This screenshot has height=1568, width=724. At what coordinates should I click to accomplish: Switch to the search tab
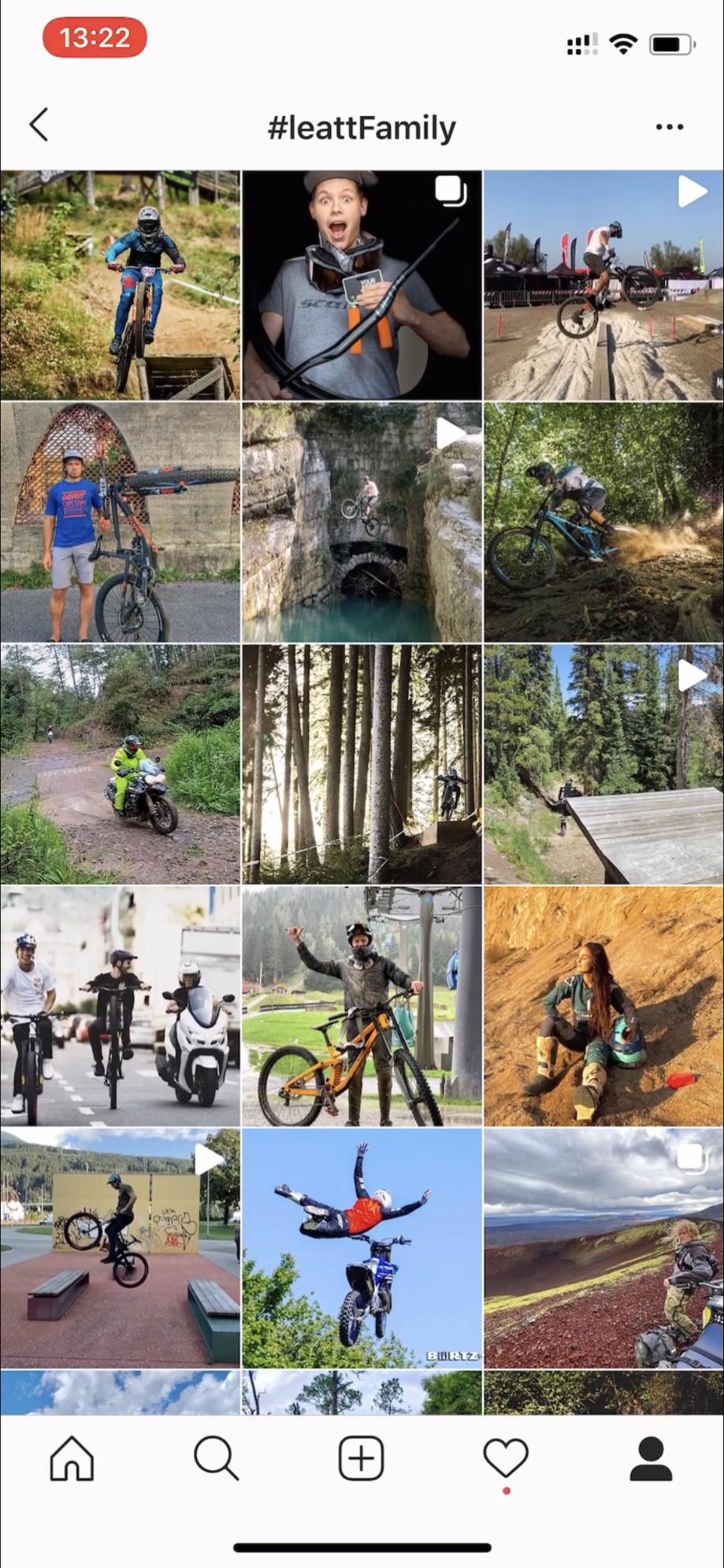[216, 1458]
